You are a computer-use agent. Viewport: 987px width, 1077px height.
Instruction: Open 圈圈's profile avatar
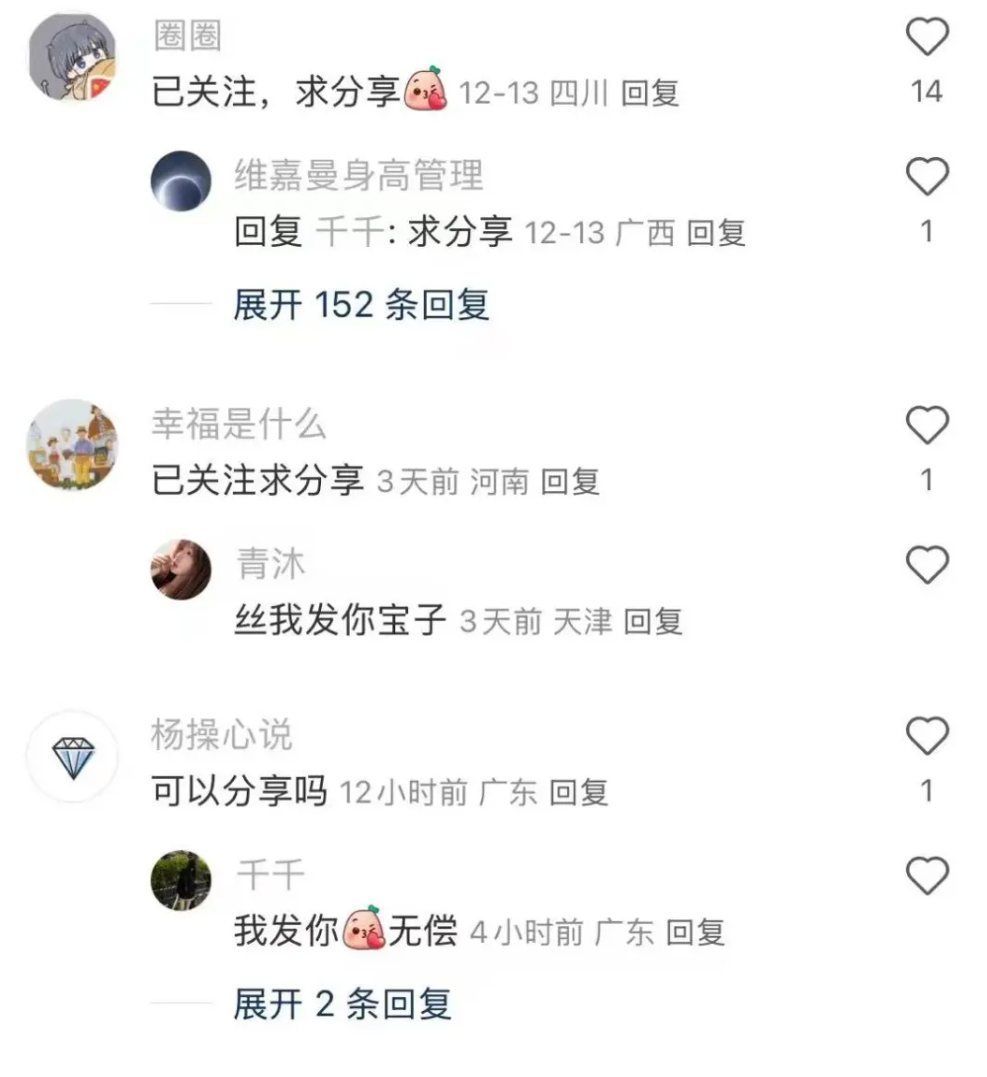pyautogui.click(x=71, y=57)
